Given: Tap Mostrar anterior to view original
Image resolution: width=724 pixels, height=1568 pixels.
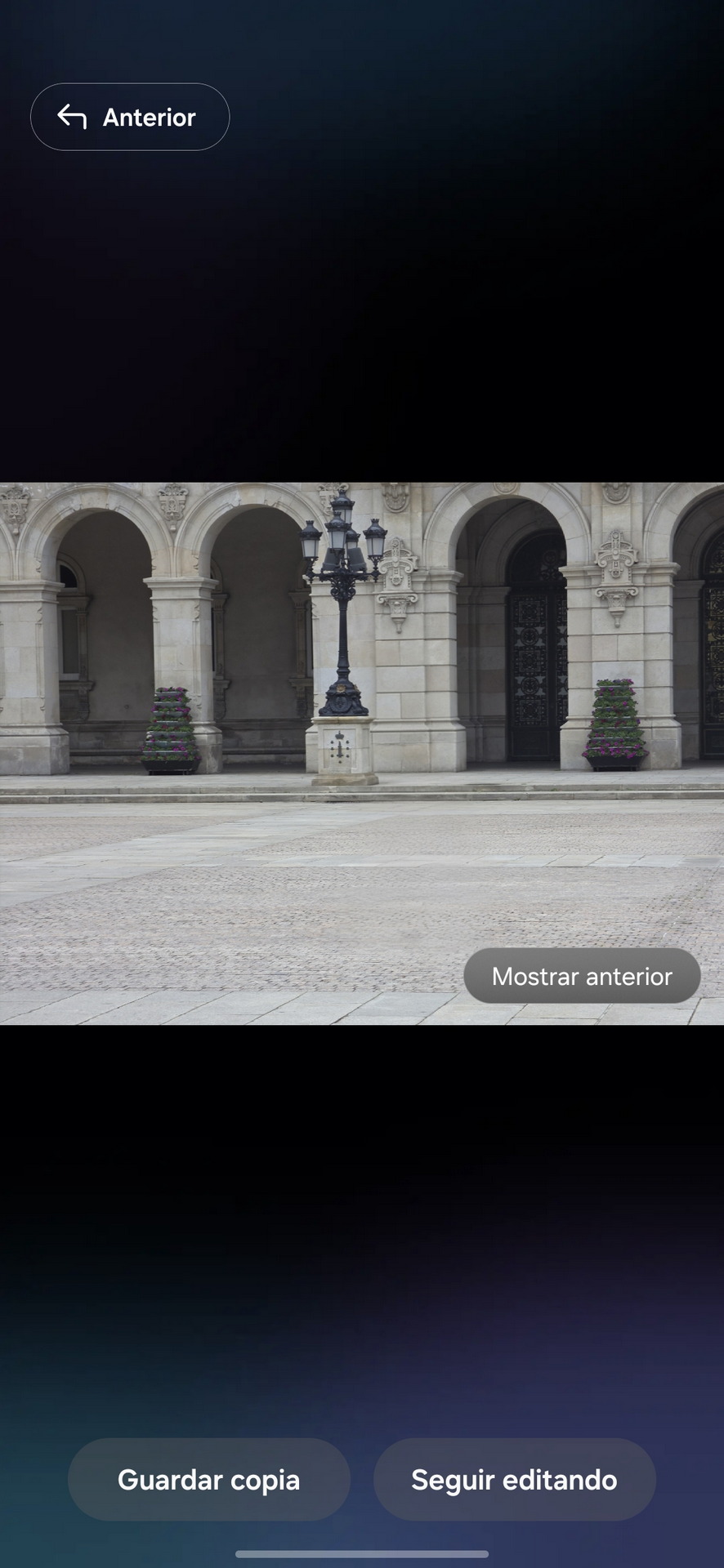Looking at the screenshot, I should click(582, 976).
